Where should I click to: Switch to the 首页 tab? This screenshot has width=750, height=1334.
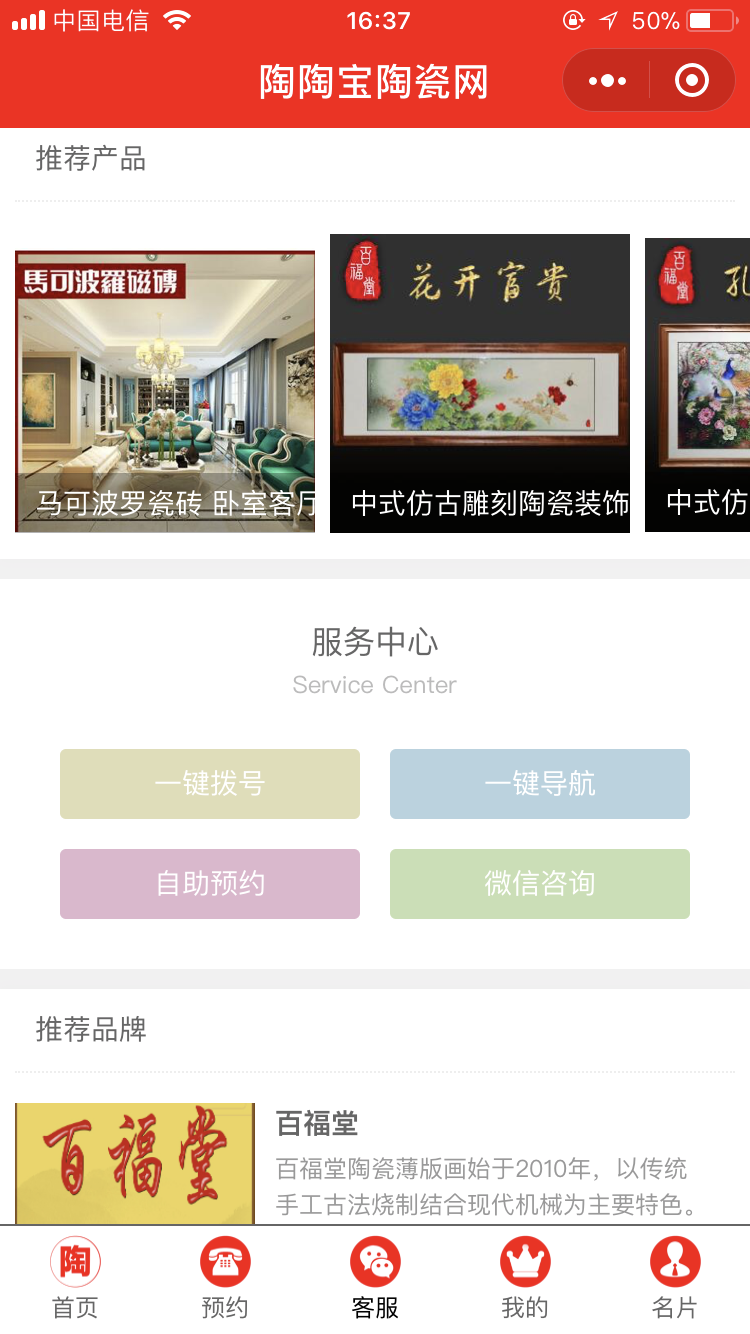tap(75, 1278)
